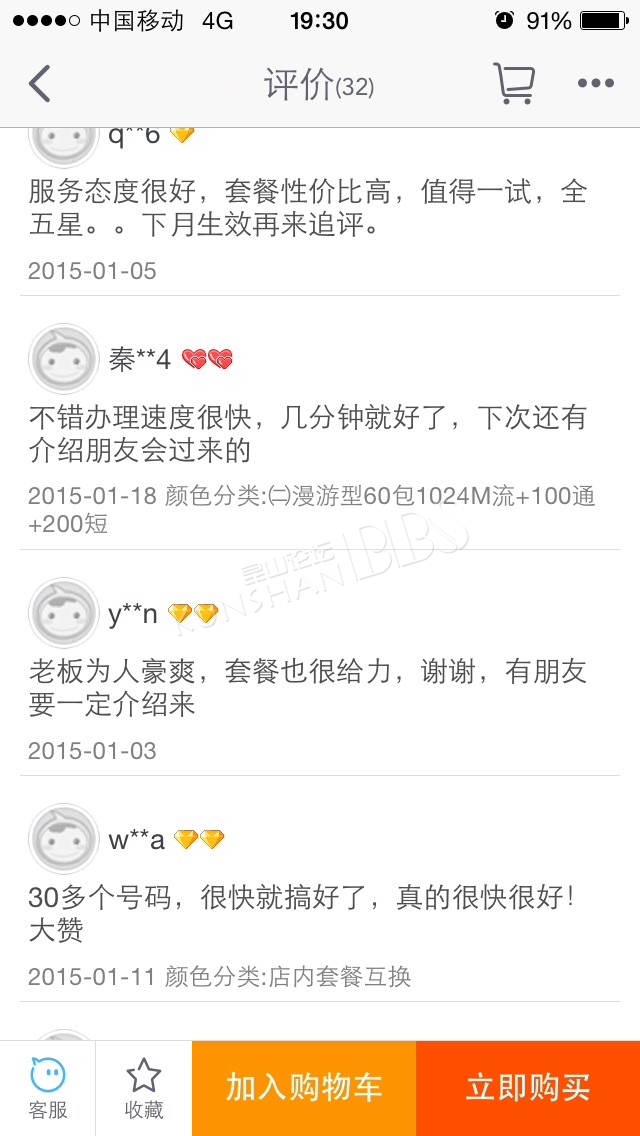Open reviewer y**n's avatar

64,613
